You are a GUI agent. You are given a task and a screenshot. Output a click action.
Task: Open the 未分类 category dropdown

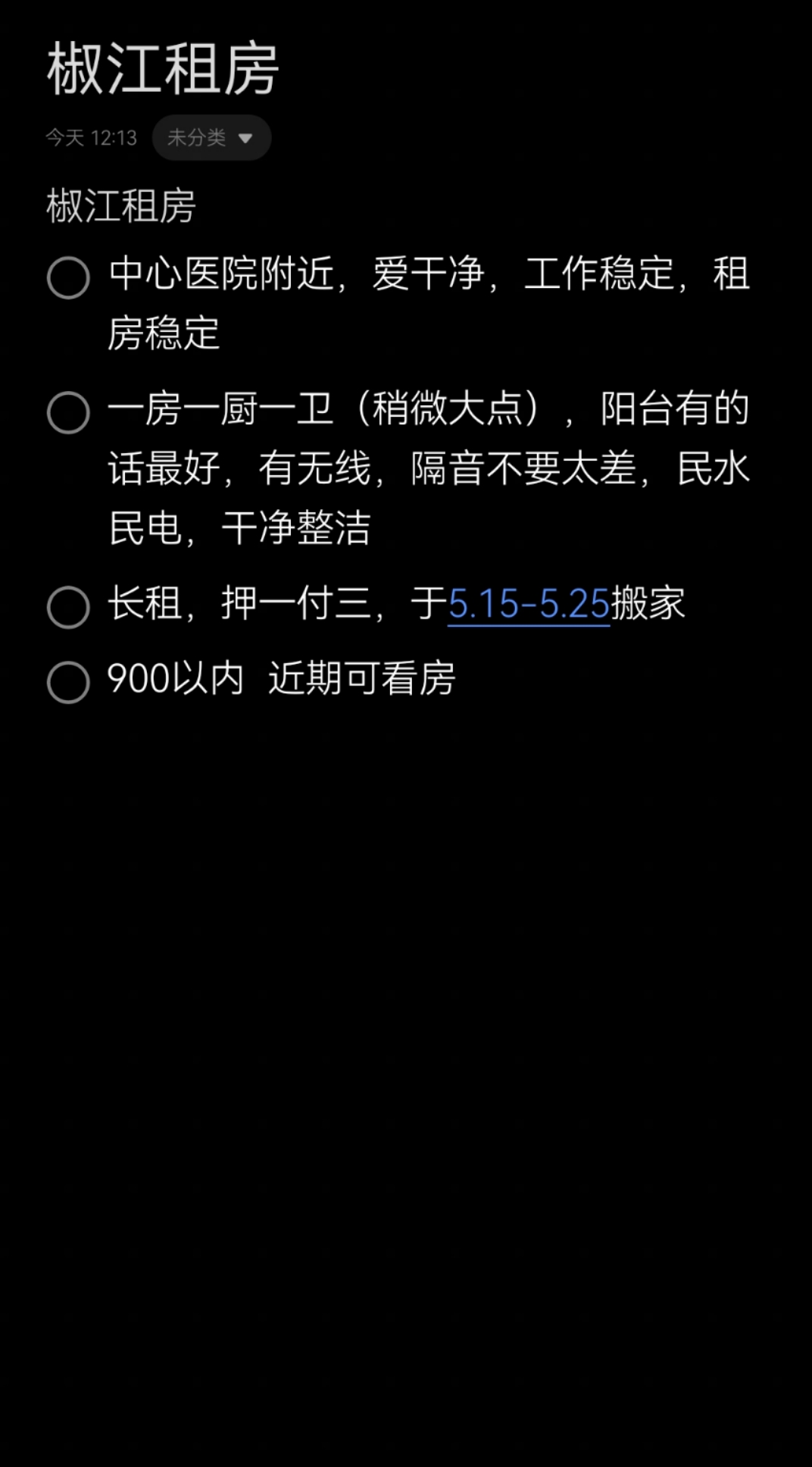pos(211,138)
